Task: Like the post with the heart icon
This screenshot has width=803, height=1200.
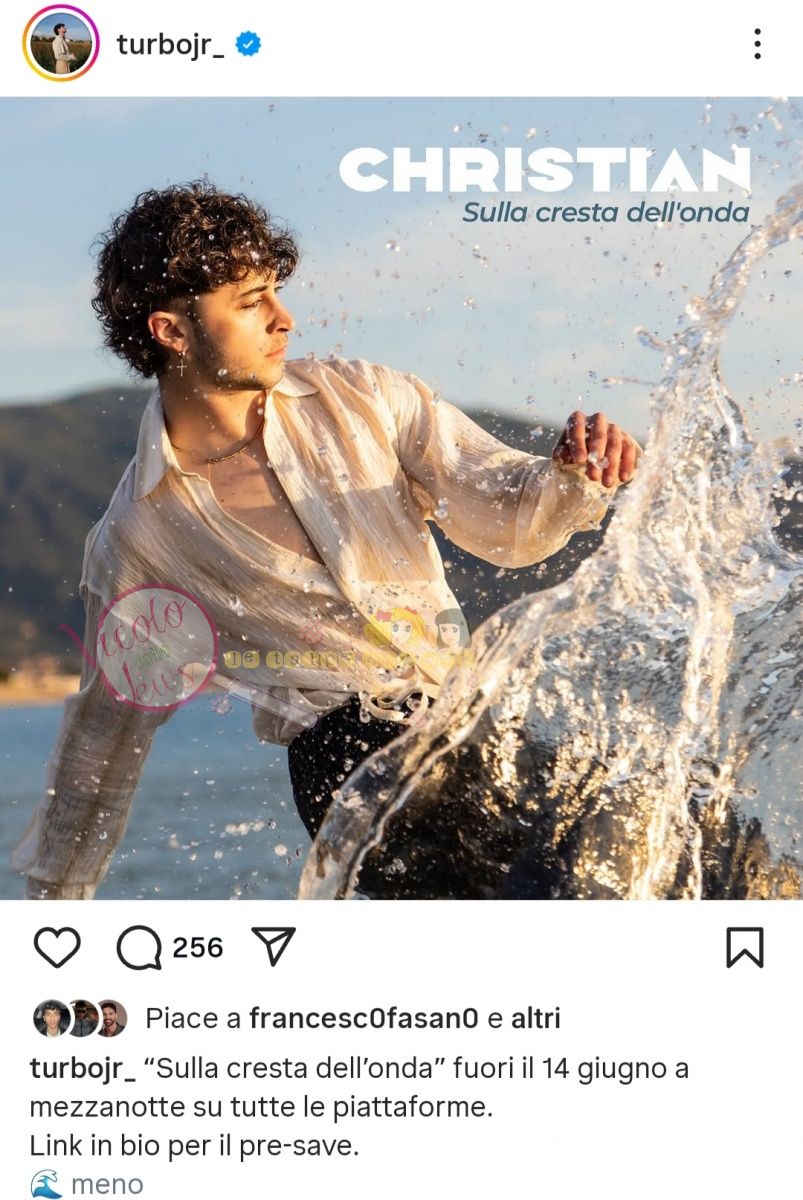Action: tap(57, 947)
